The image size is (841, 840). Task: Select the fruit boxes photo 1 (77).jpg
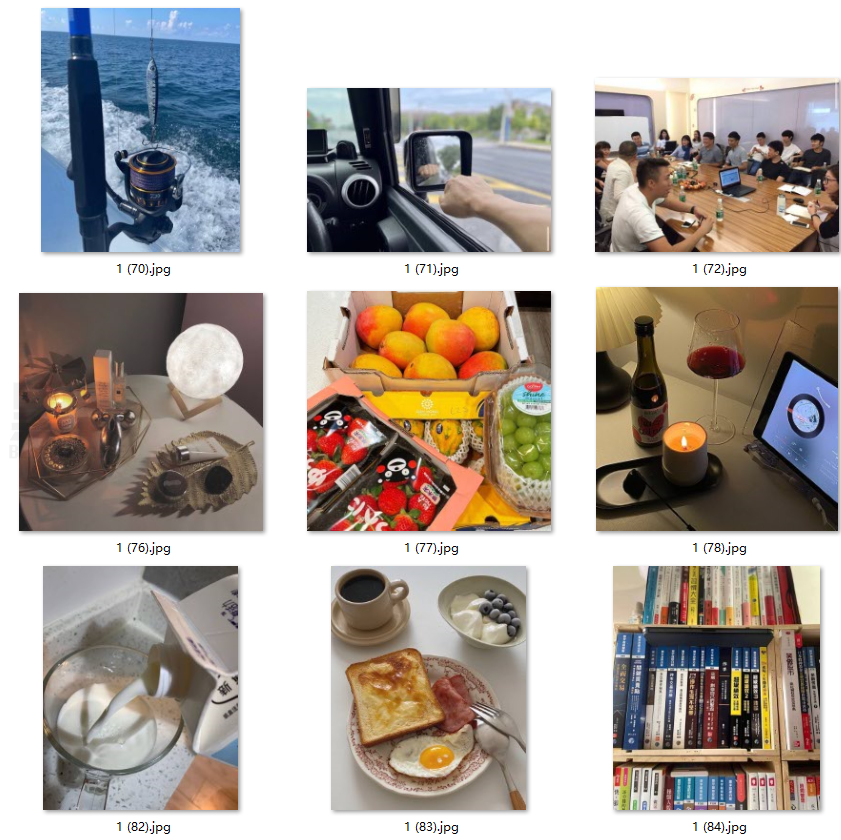coord(428,411)
